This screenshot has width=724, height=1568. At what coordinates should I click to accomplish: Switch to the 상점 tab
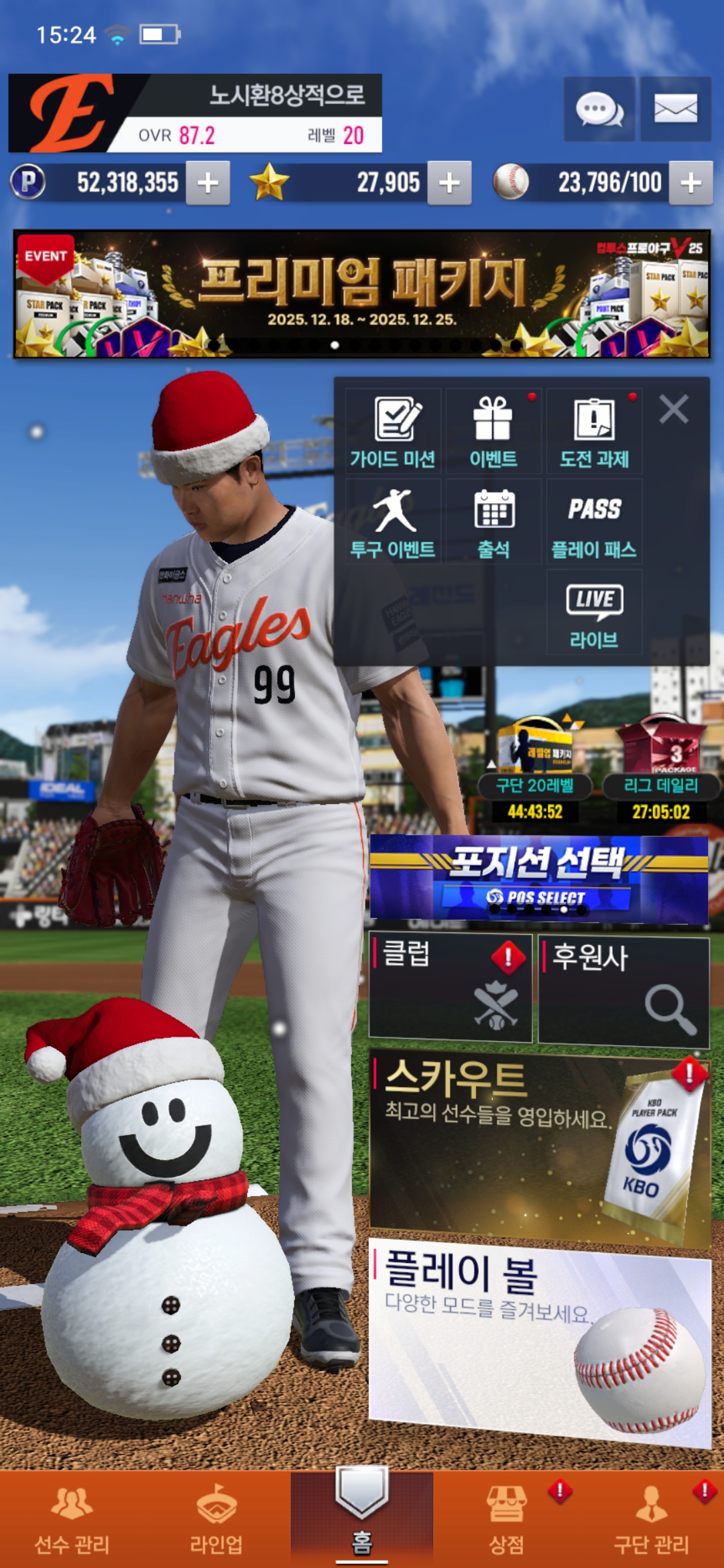pos(507,1518)
